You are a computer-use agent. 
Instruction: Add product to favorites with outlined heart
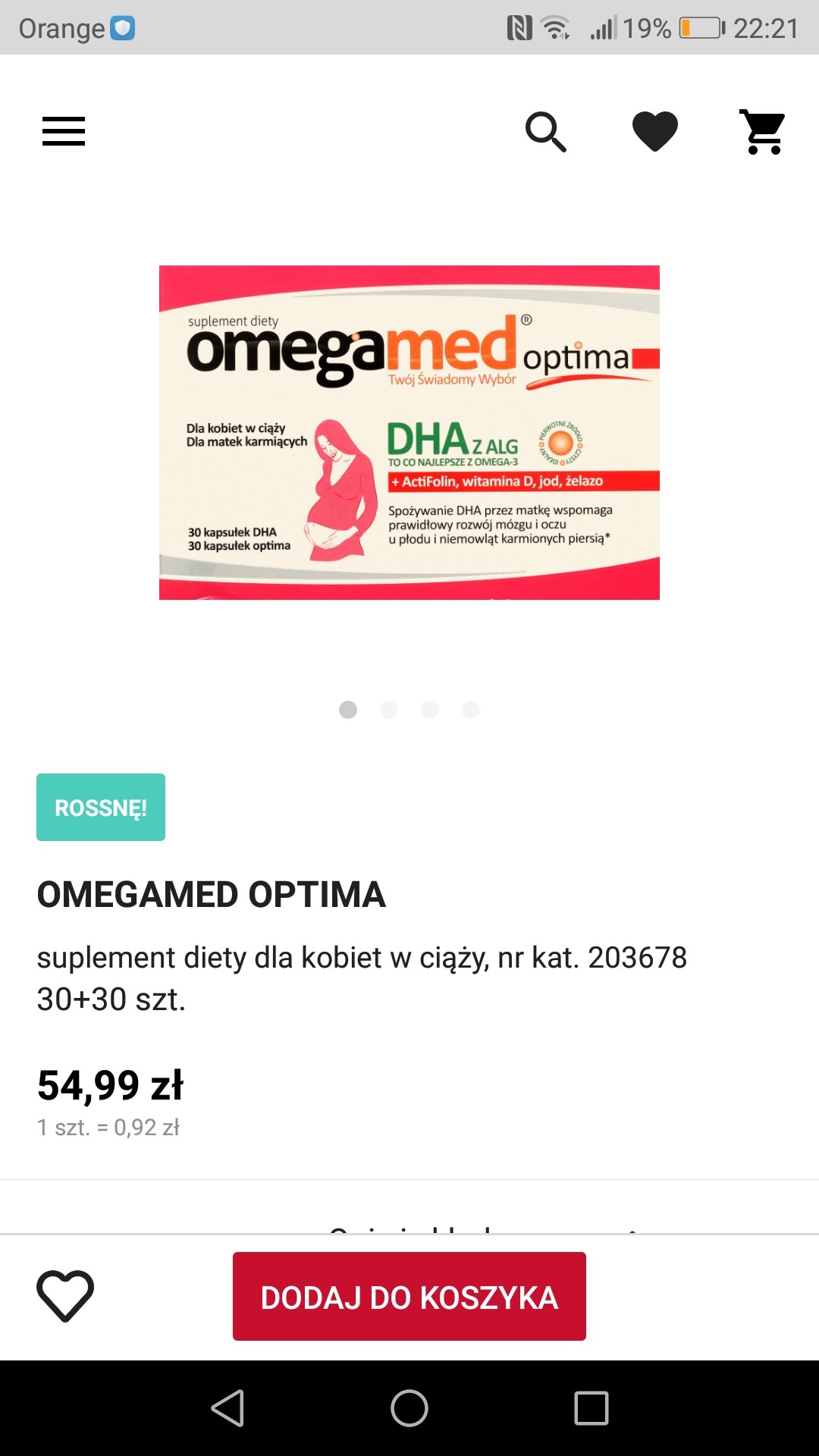pyautogui.click(x=65, y=1296)
